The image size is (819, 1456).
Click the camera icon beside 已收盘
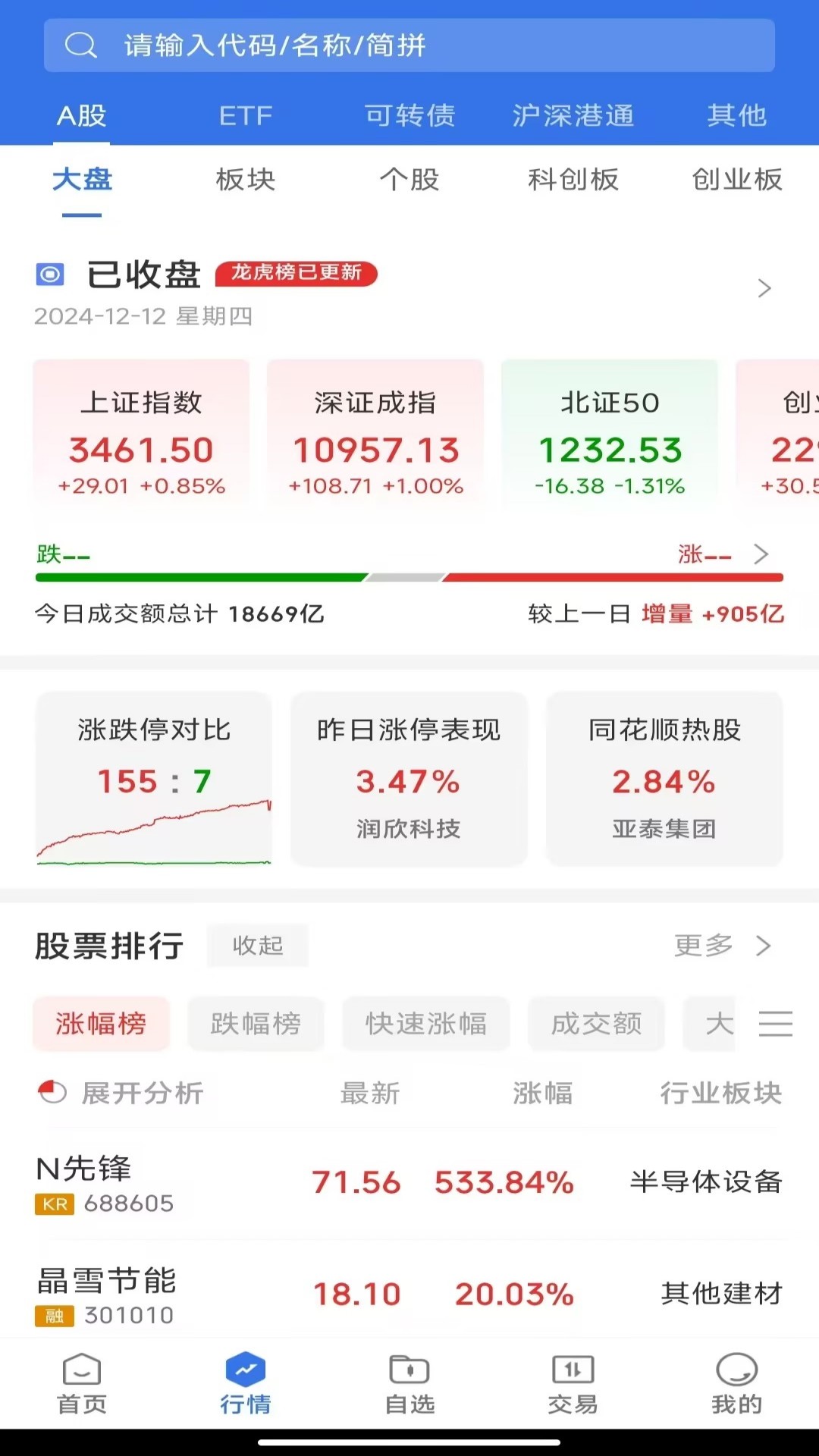click(49, 275)
